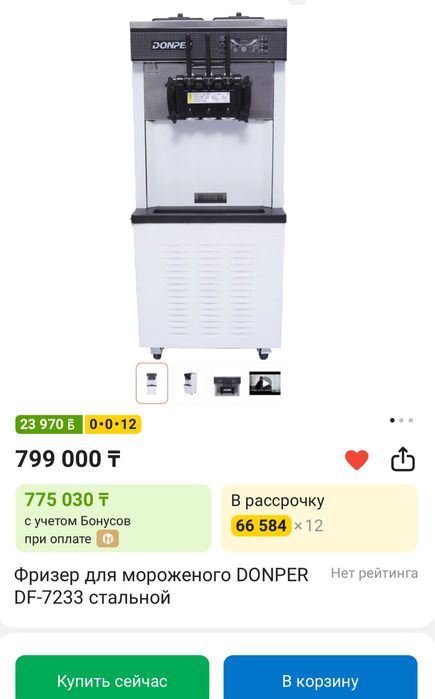Viewport: 435px width, 699px height.
Task: Add the freezer with В корзину
Action: click(x=320, y=677)
